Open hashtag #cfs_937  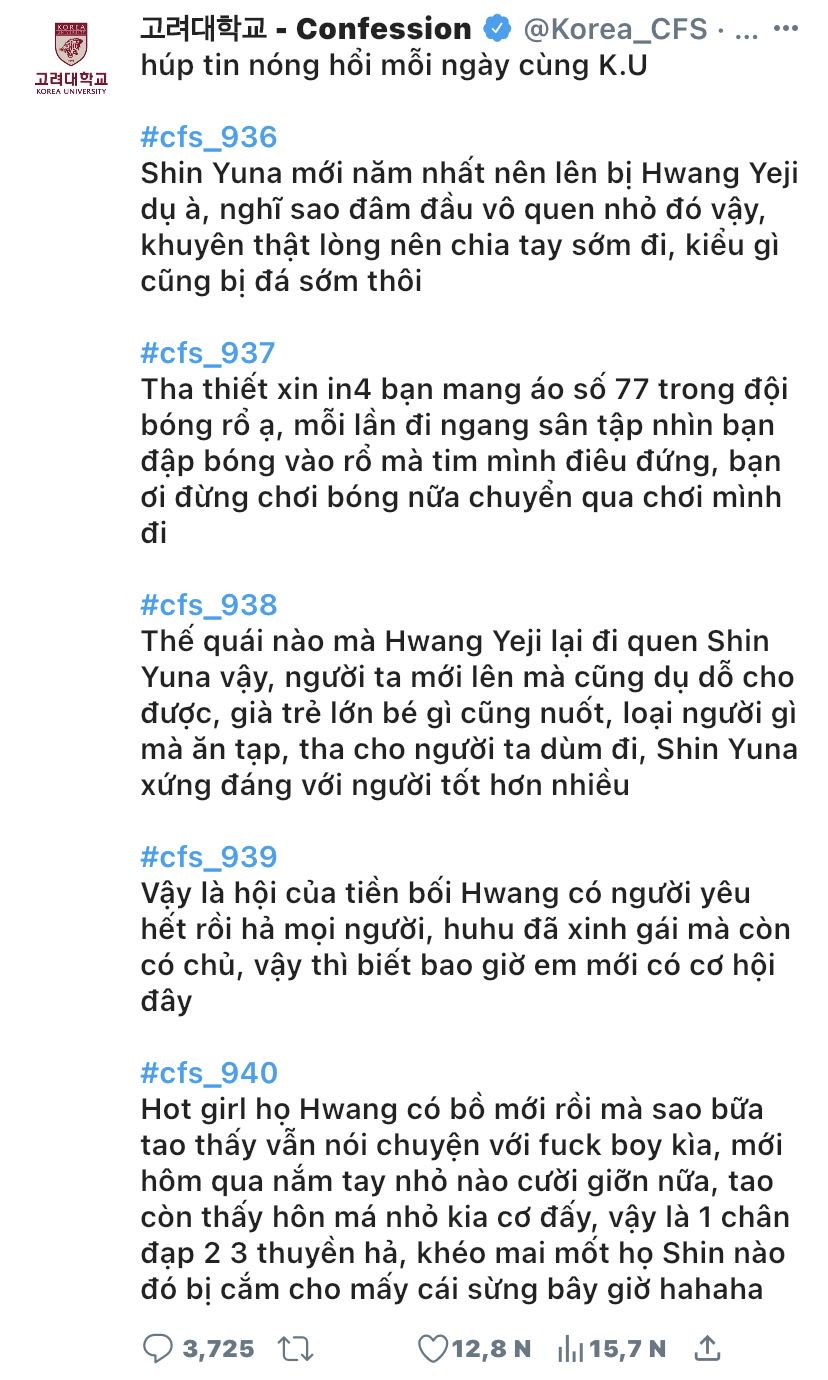(x=208, y=353)
